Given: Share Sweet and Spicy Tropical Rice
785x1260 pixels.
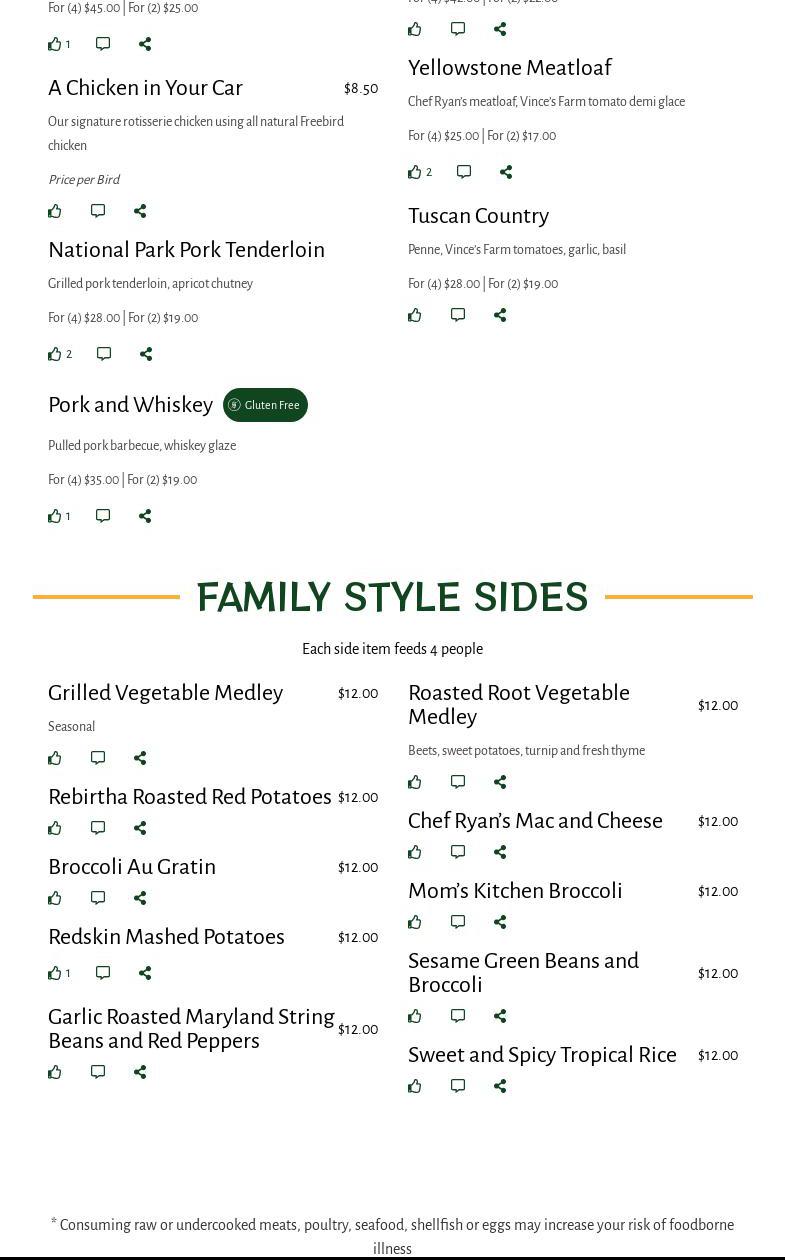Looking at the screenshot, I should 500,1086.
